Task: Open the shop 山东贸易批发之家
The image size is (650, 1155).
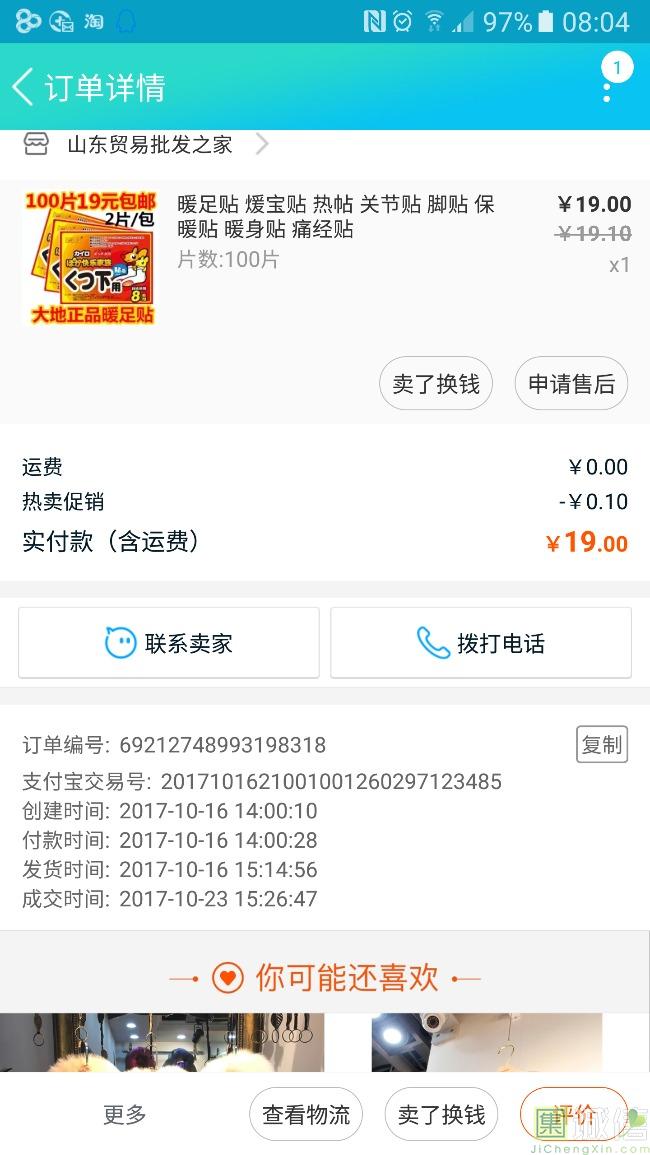Action: point(150,145)
